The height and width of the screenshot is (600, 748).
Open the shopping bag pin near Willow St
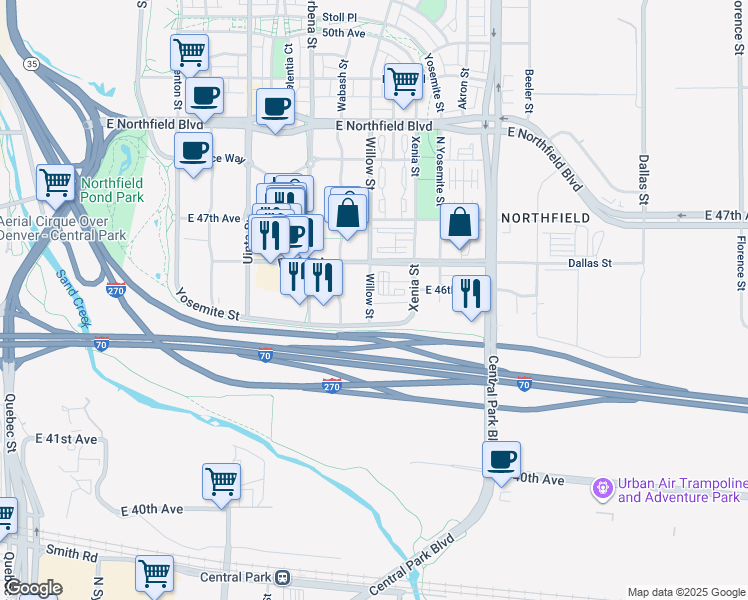347,211
